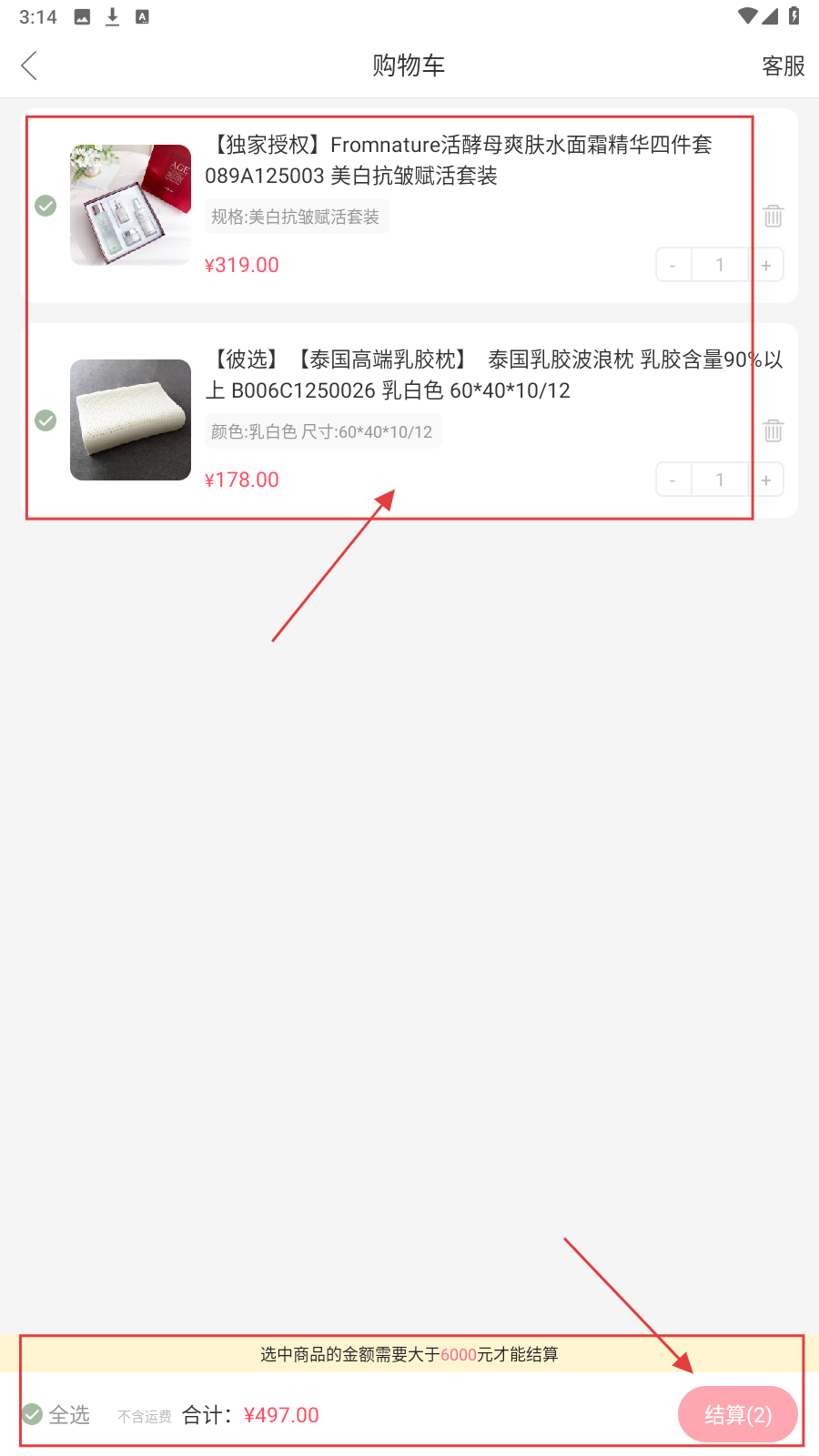Uncheck the Fromnature skincare set item
Image resolution: width=819 pixels, height=1456 pixels.
[45, 206]
